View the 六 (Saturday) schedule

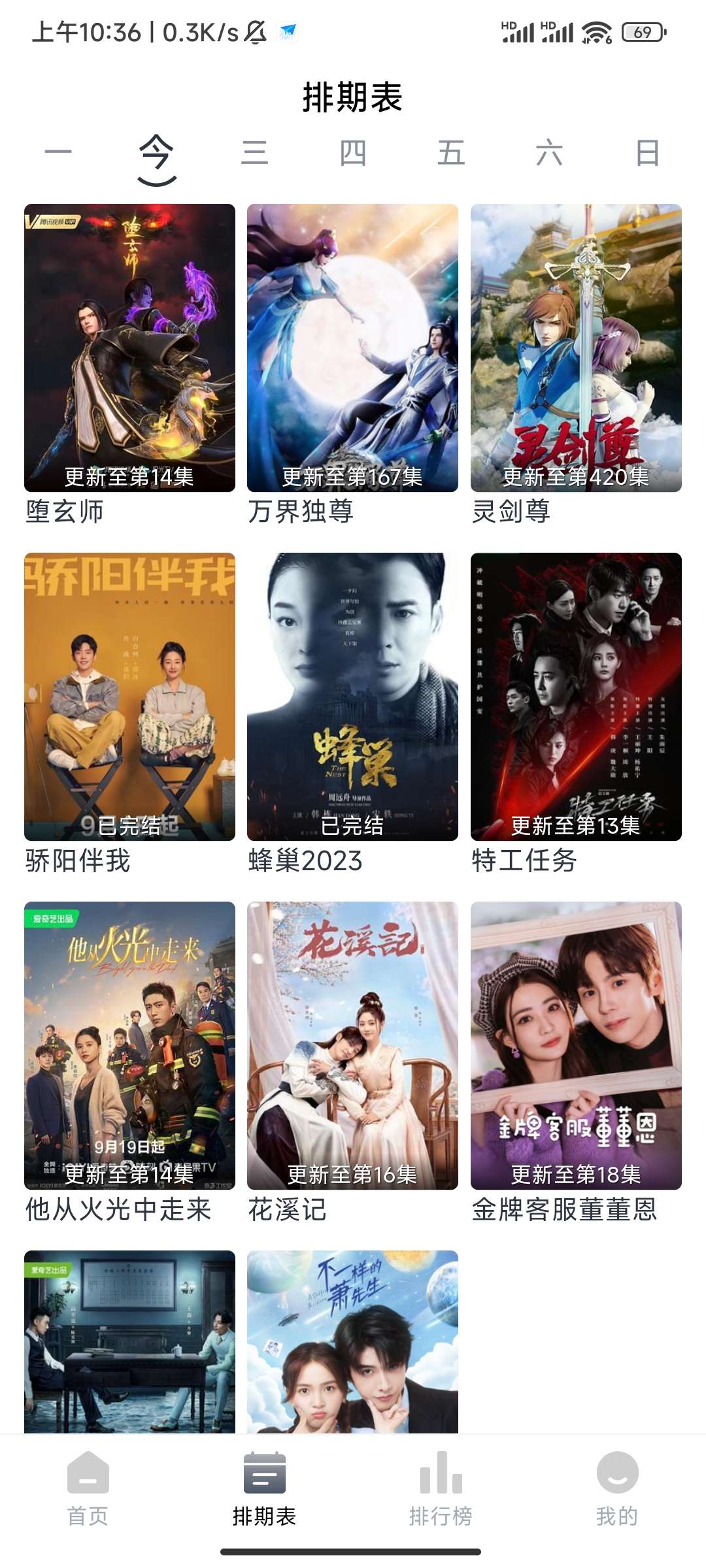coord(549,154)
